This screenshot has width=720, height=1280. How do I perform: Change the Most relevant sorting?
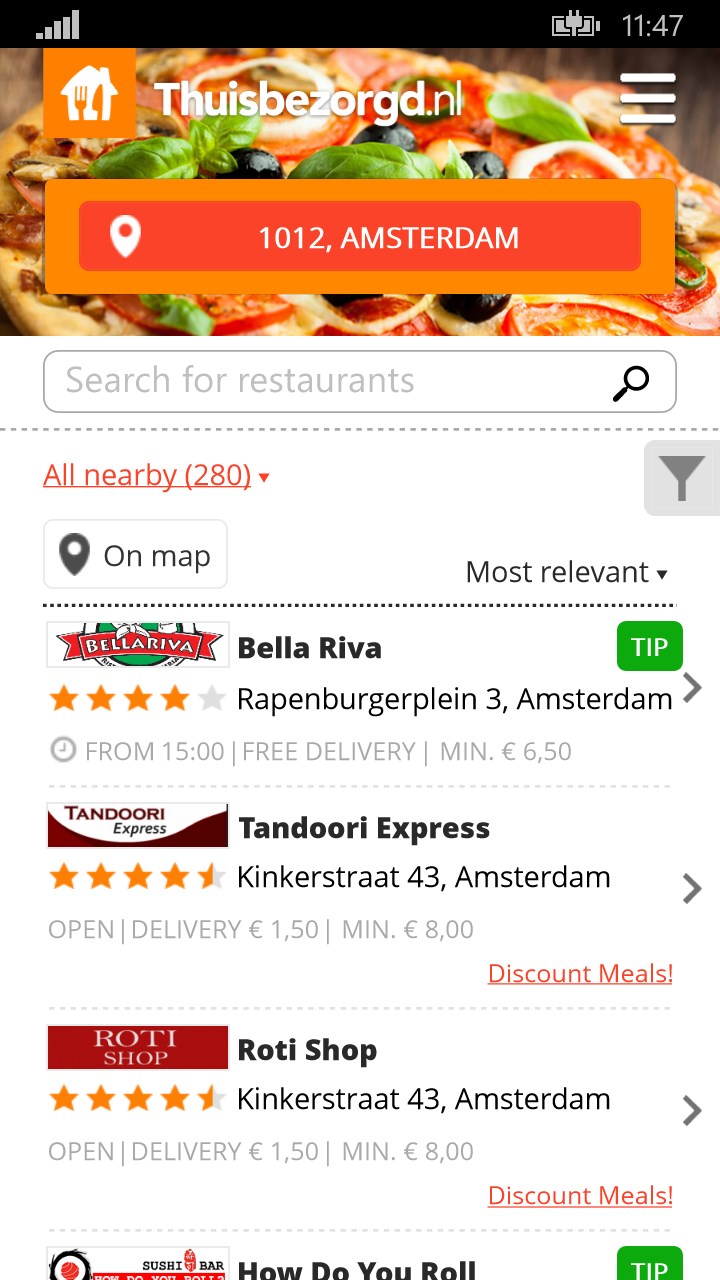coord(566,573)
